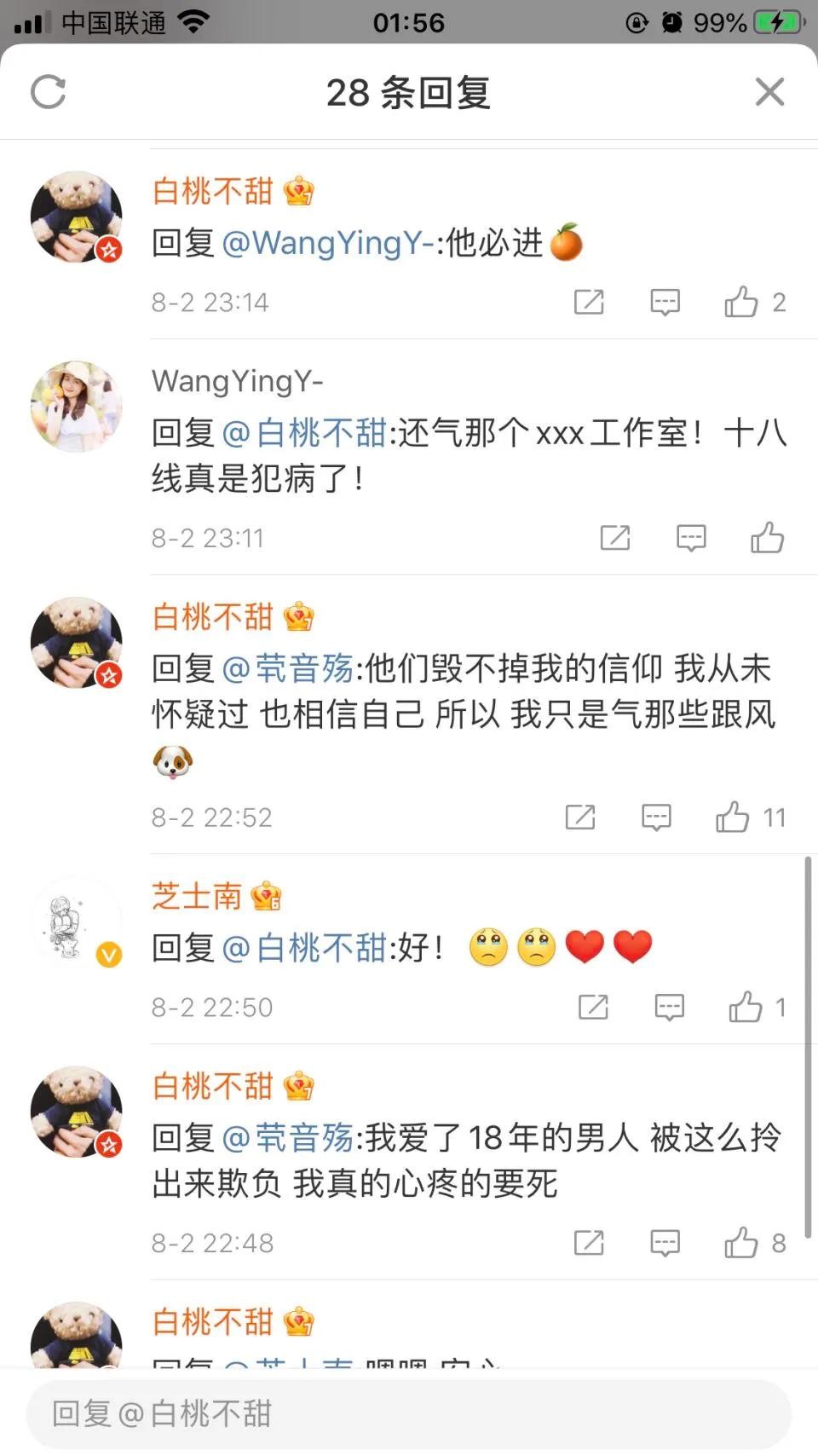
Task: Like the comment posted at 8-2 22:48
Action: pos(741,1243)
